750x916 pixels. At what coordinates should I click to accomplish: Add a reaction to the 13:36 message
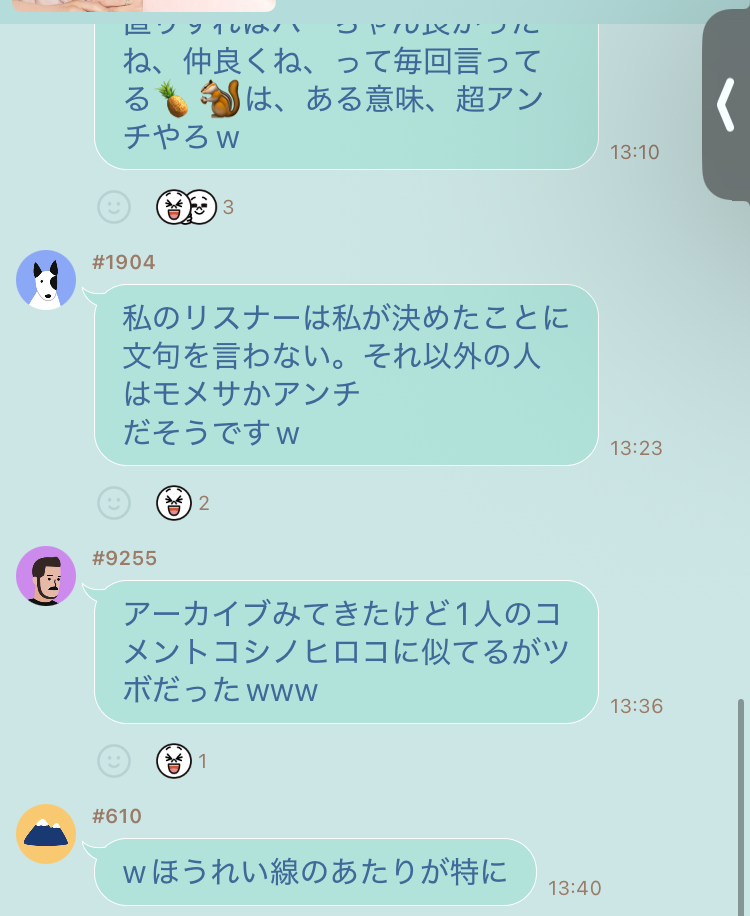tap(114, 761)
